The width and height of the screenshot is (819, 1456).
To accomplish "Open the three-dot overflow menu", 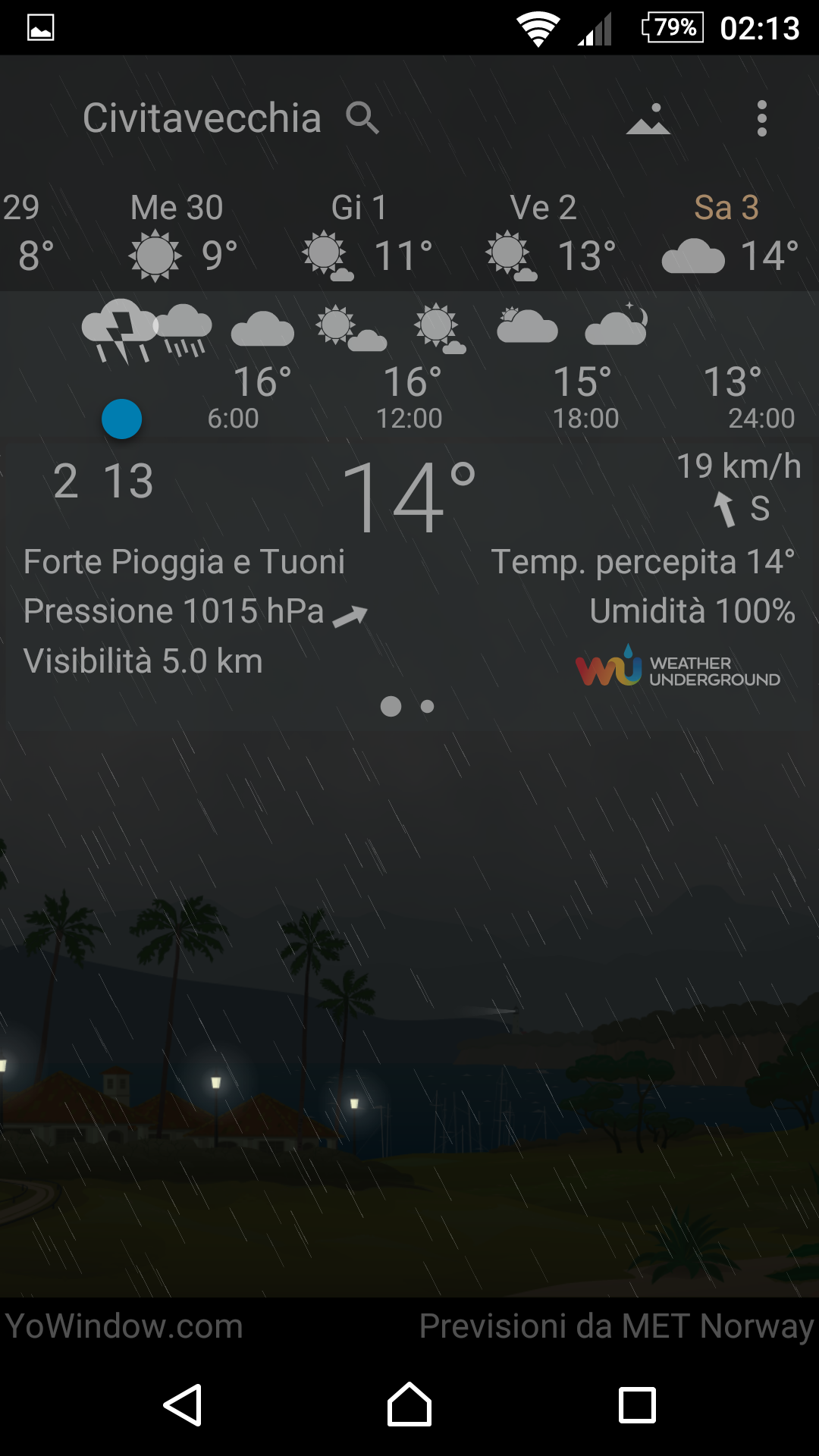I will tap(761, 119).
